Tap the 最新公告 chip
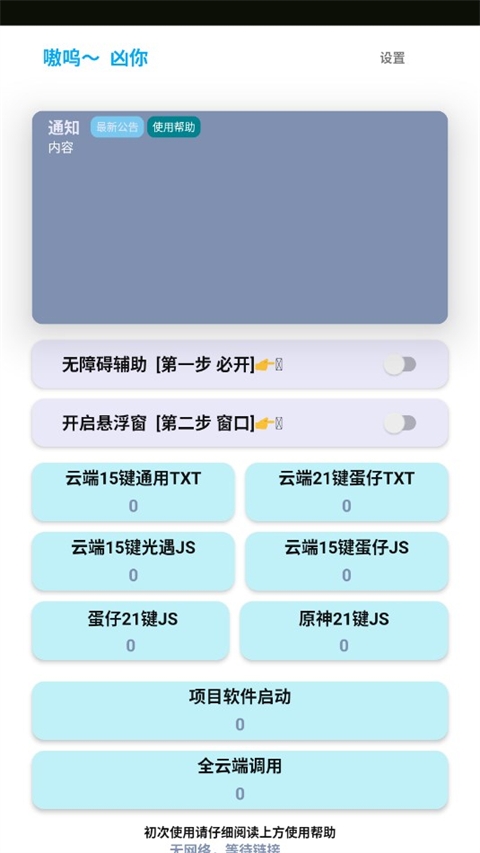 (x=117, y=127)
